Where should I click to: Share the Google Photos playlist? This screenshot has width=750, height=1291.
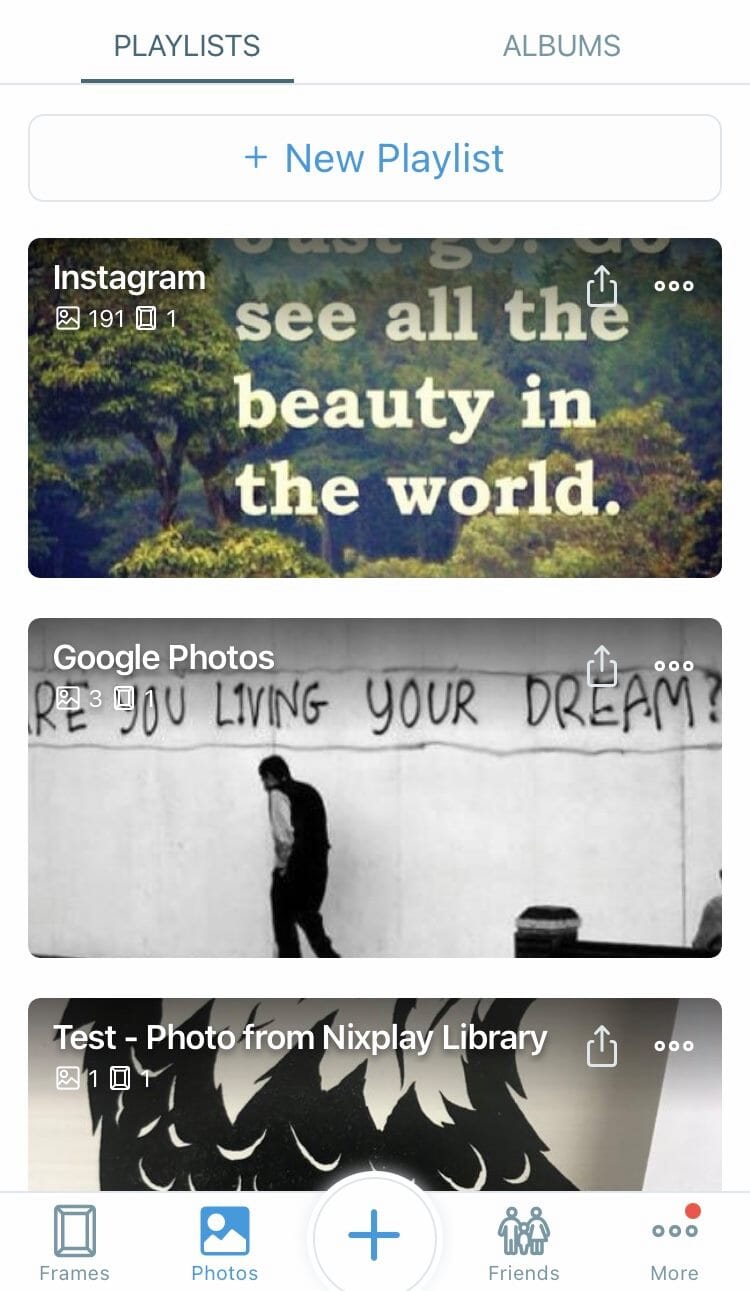pos(601,665)
